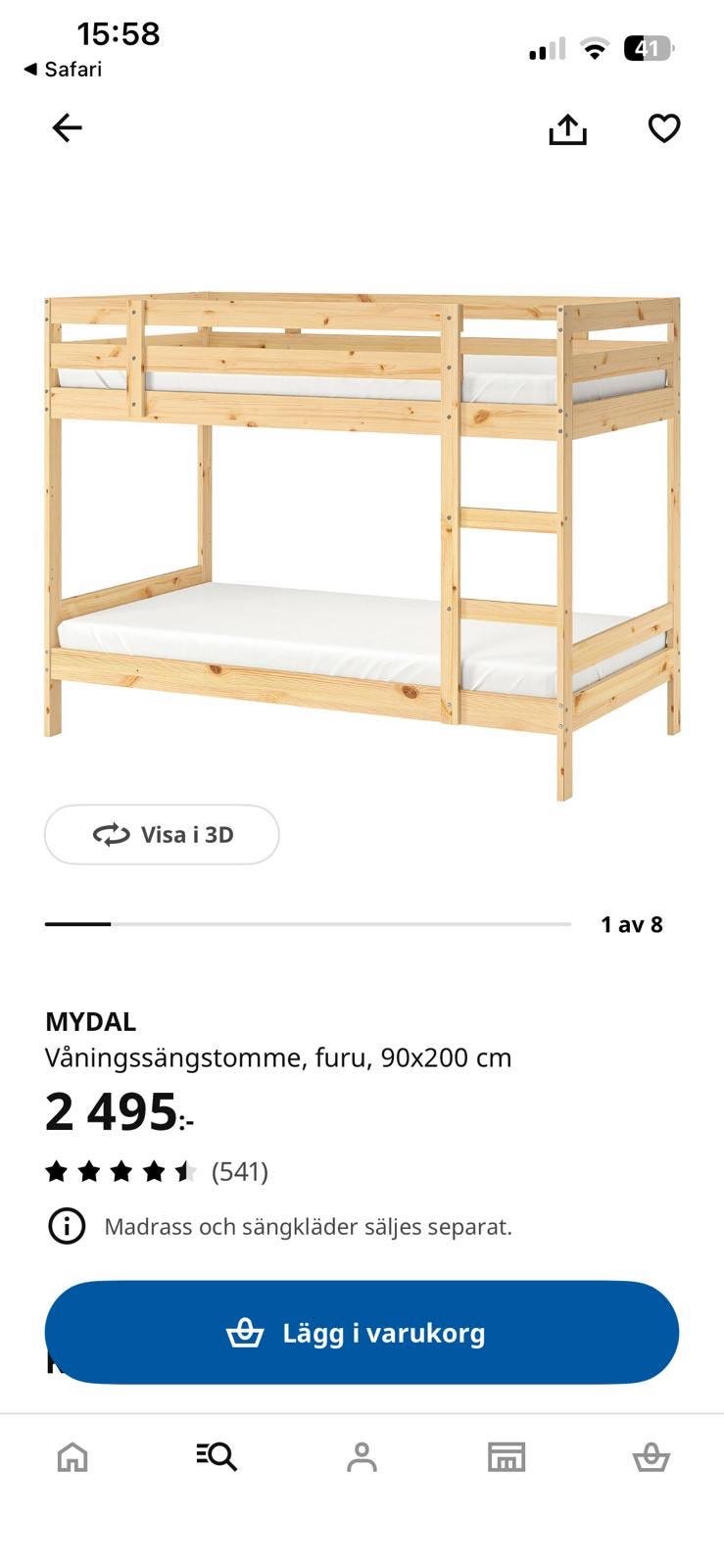The width and height of the screenshot is (724, 1568).
Task: Go back using the arrow icon
Action: click(67, 128)
